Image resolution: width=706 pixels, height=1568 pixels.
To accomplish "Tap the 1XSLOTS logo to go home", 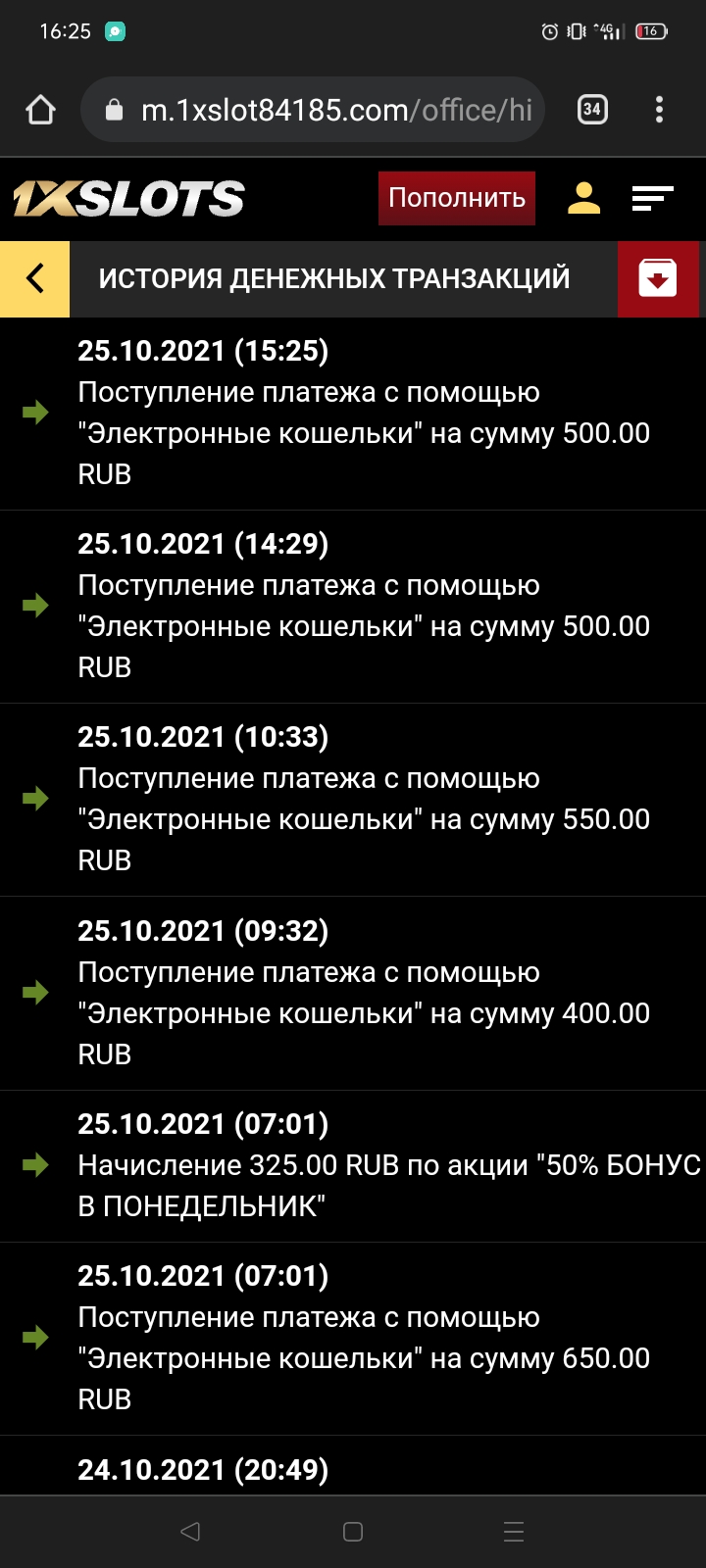I will (128, 199).
